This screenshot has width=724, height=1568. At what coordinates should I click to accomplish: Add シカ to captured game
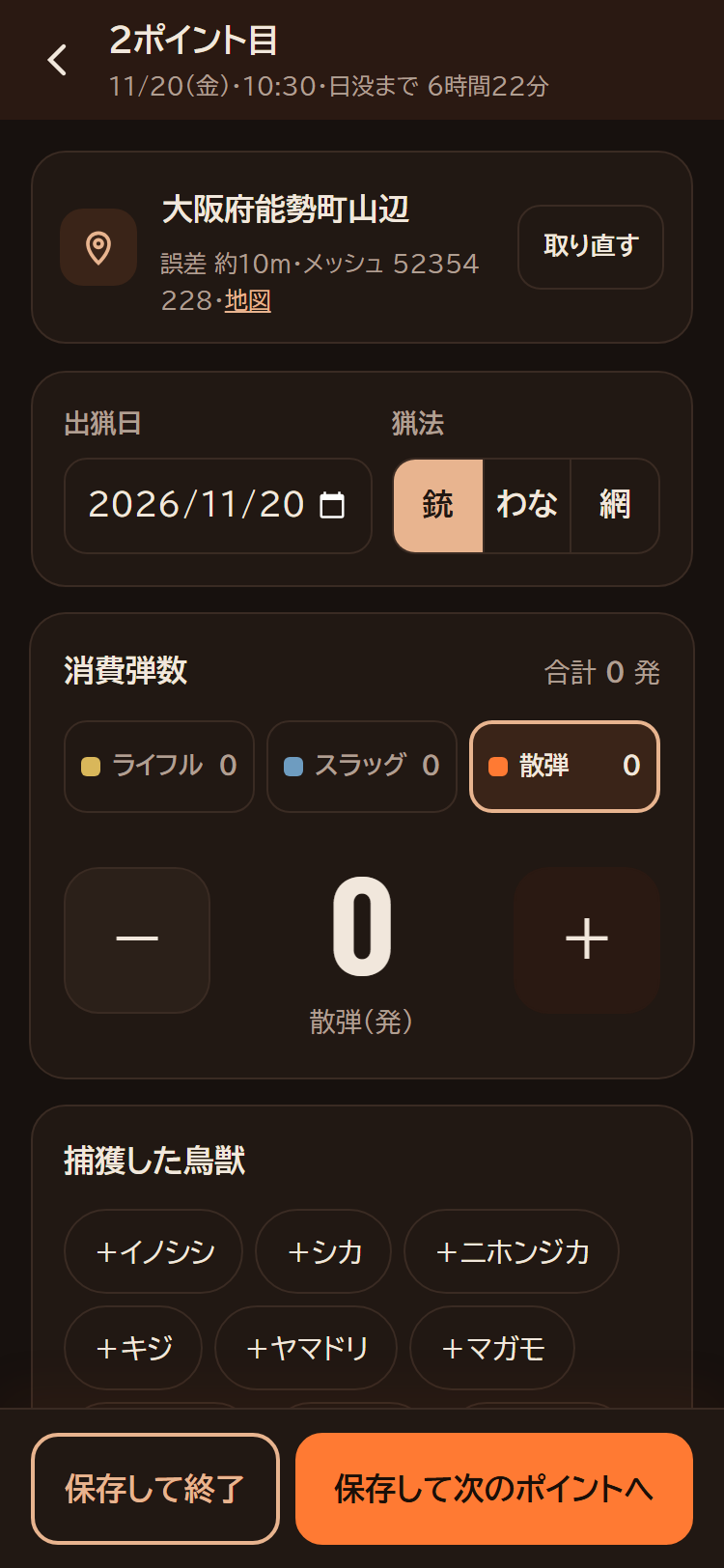[x=323, y=1252]
